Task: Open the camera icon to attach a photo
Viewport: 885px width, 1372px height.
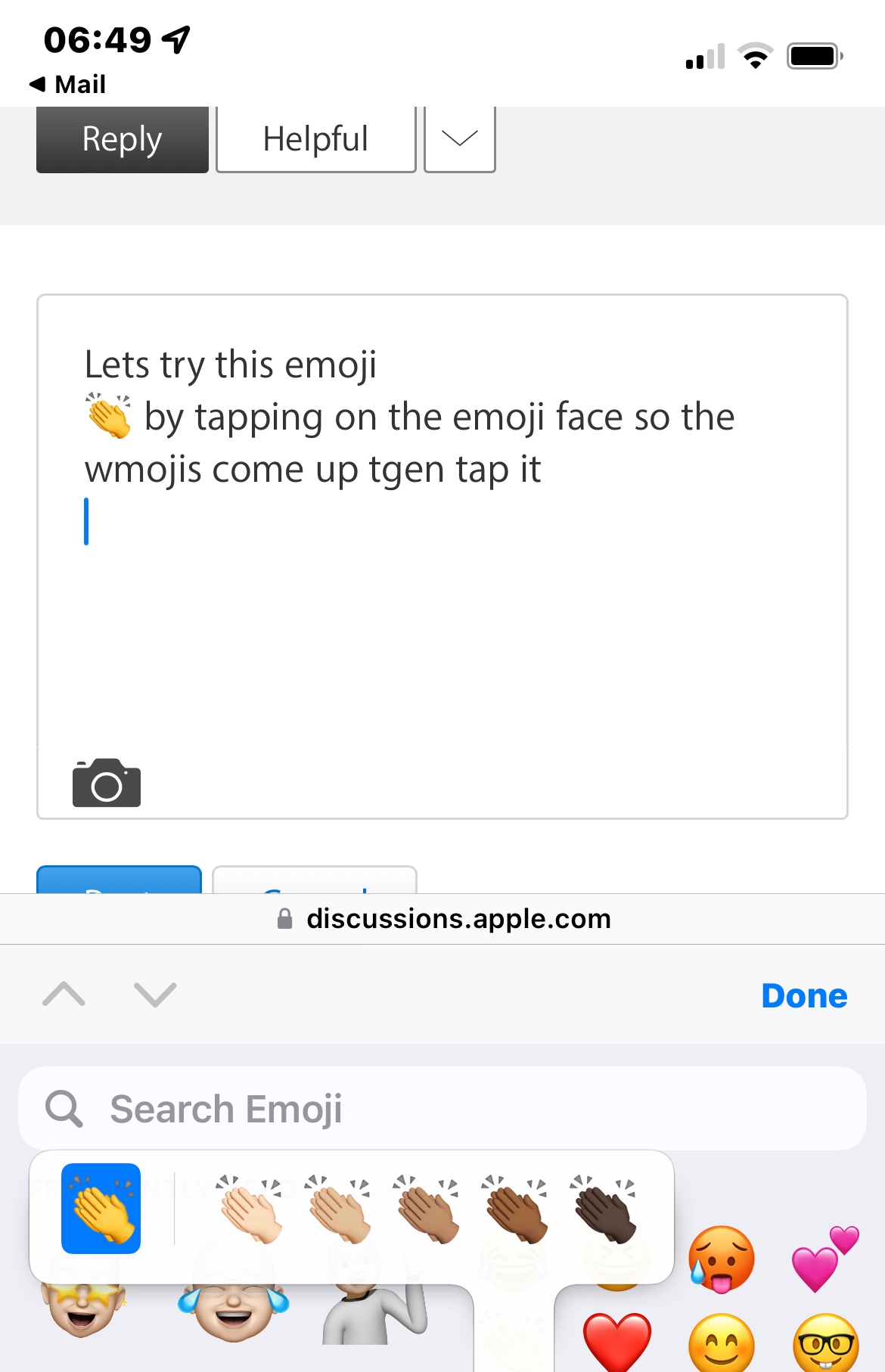Action: pos(107,784)
